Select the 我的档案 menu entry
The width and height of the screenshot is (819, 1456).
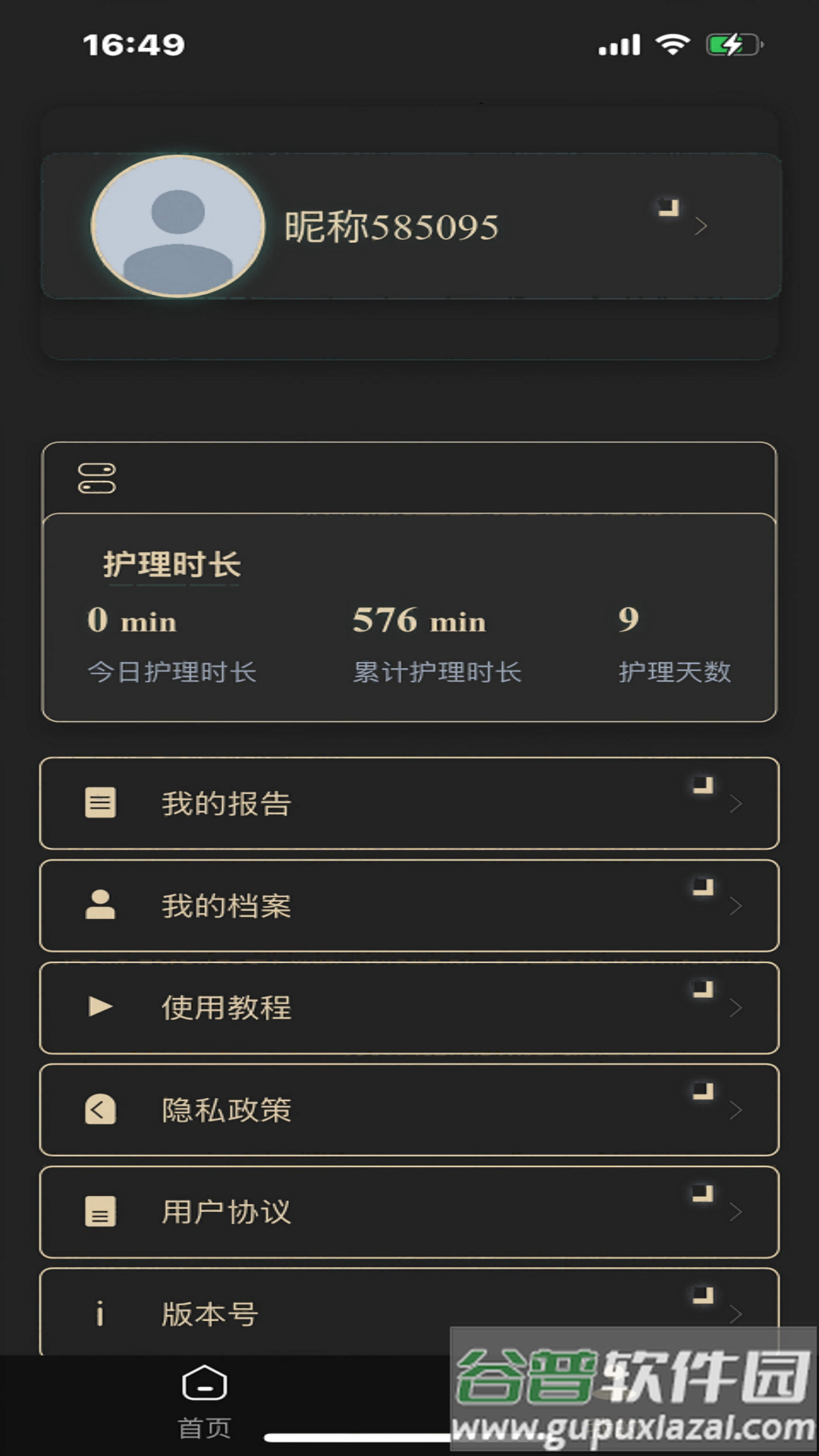[x=409, y=905]
